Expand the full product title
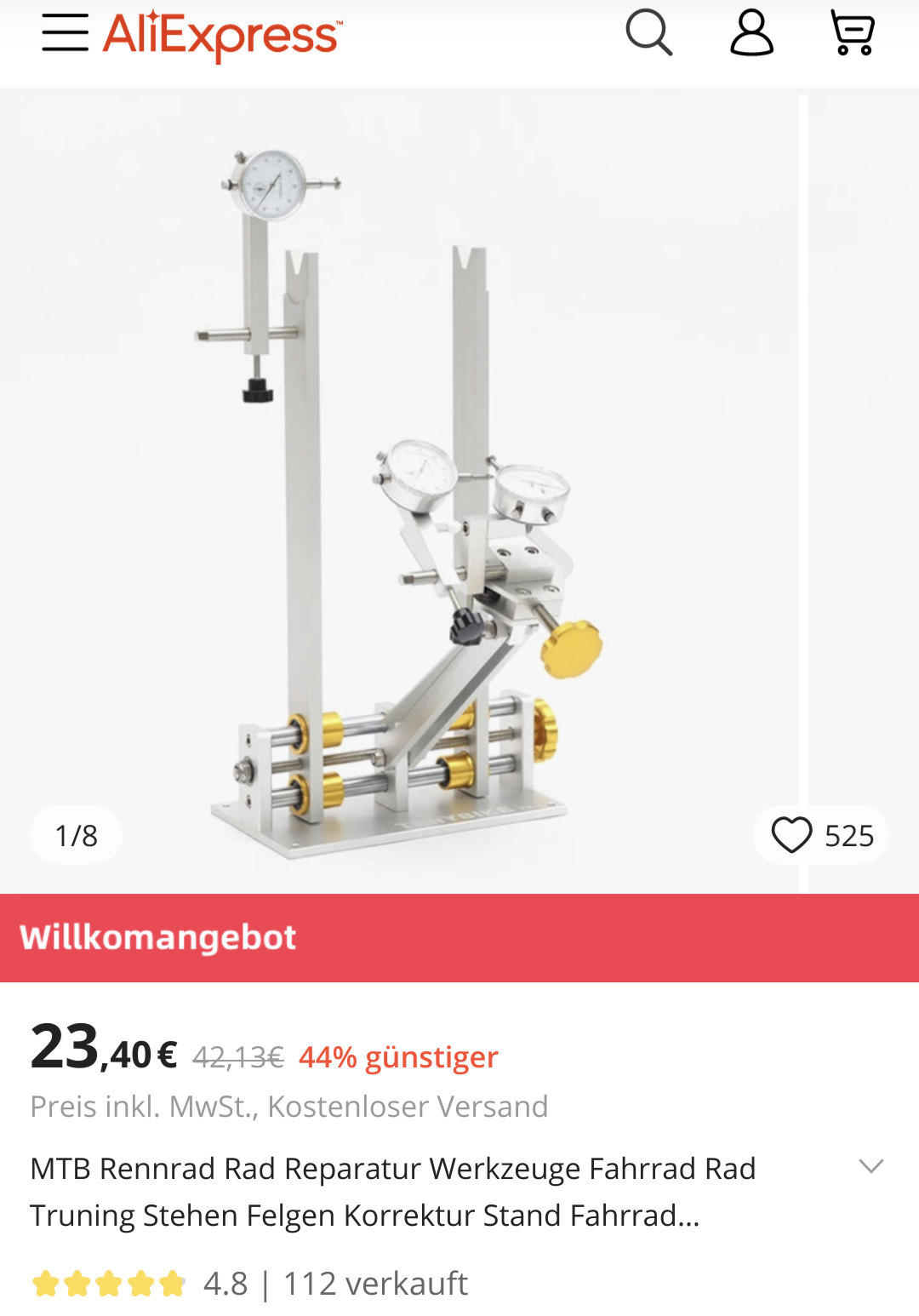Image resolution: width=919 pixels, height=1316 pixels. click(870, 1166)
